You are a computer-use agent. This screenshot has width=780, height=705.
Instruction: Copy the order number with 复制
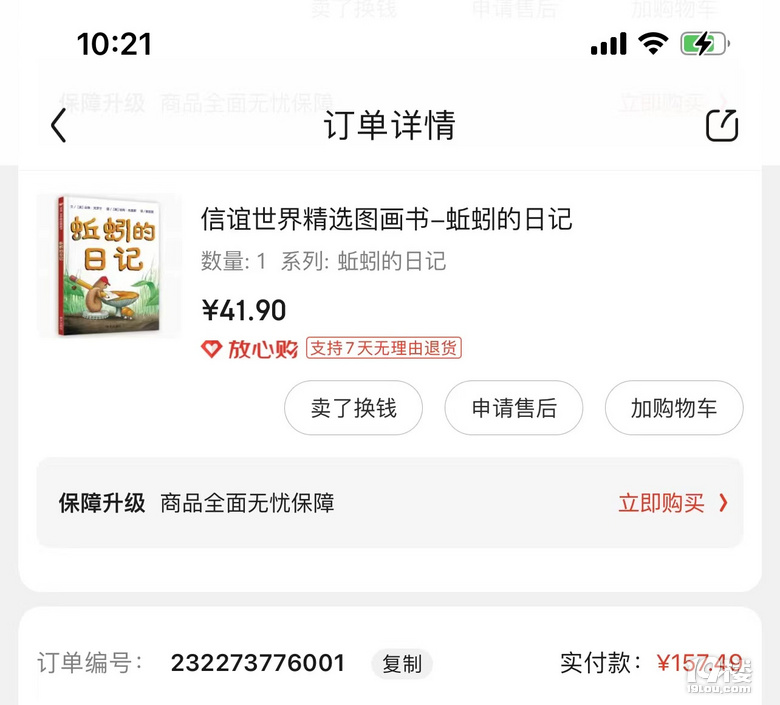coord(402,664)
